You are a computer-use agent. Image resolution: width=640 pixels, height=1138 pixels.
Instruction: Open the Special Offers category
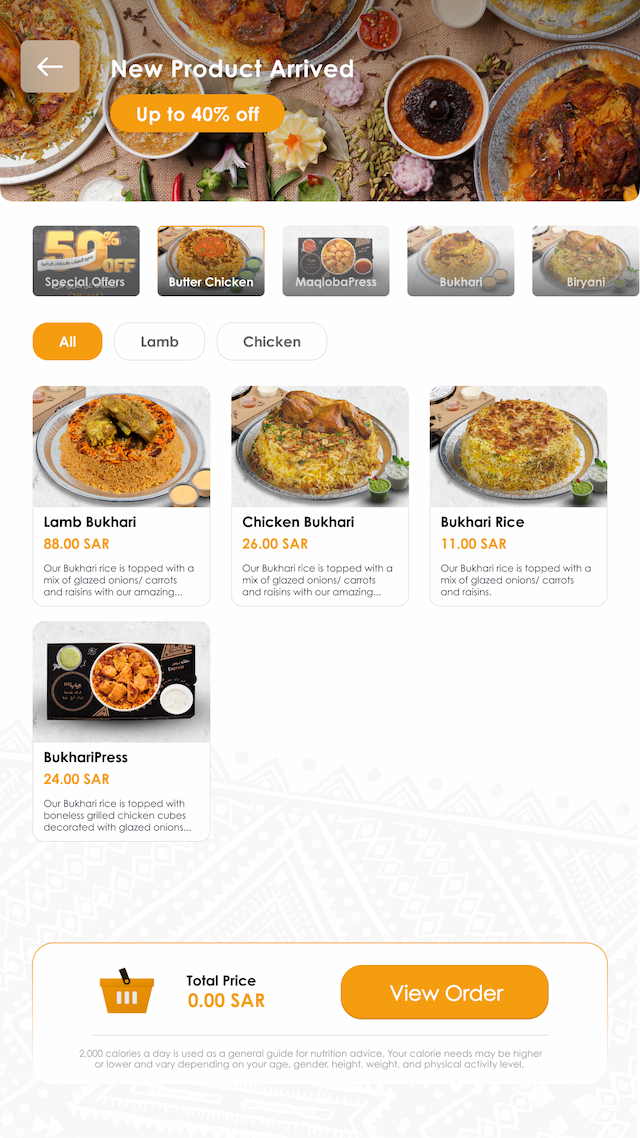tap(86, 261)
